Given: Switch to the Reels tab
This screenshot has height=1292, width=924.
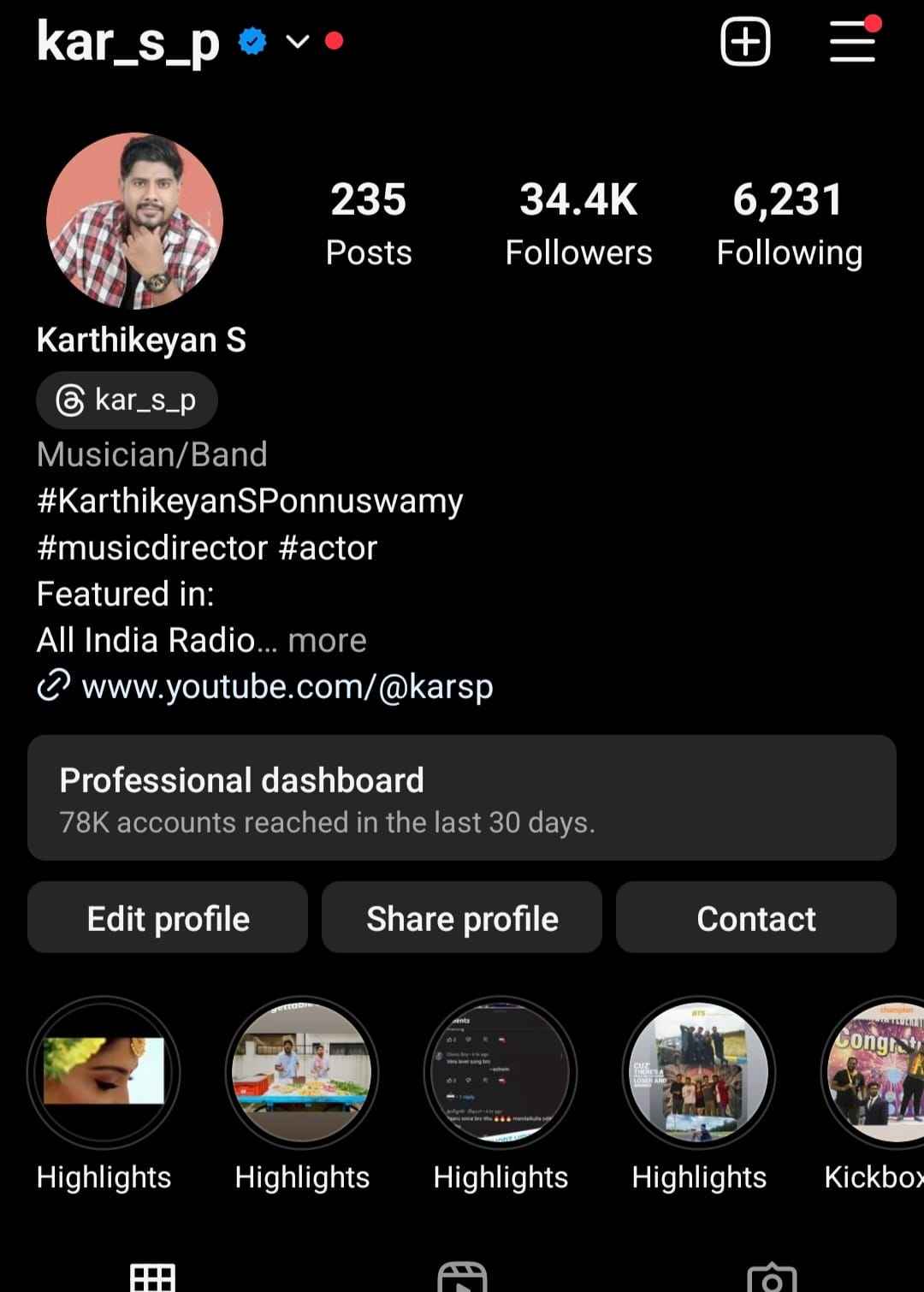Looking at the screenshot, I should pyautogui.click(x=462, y=1277).
